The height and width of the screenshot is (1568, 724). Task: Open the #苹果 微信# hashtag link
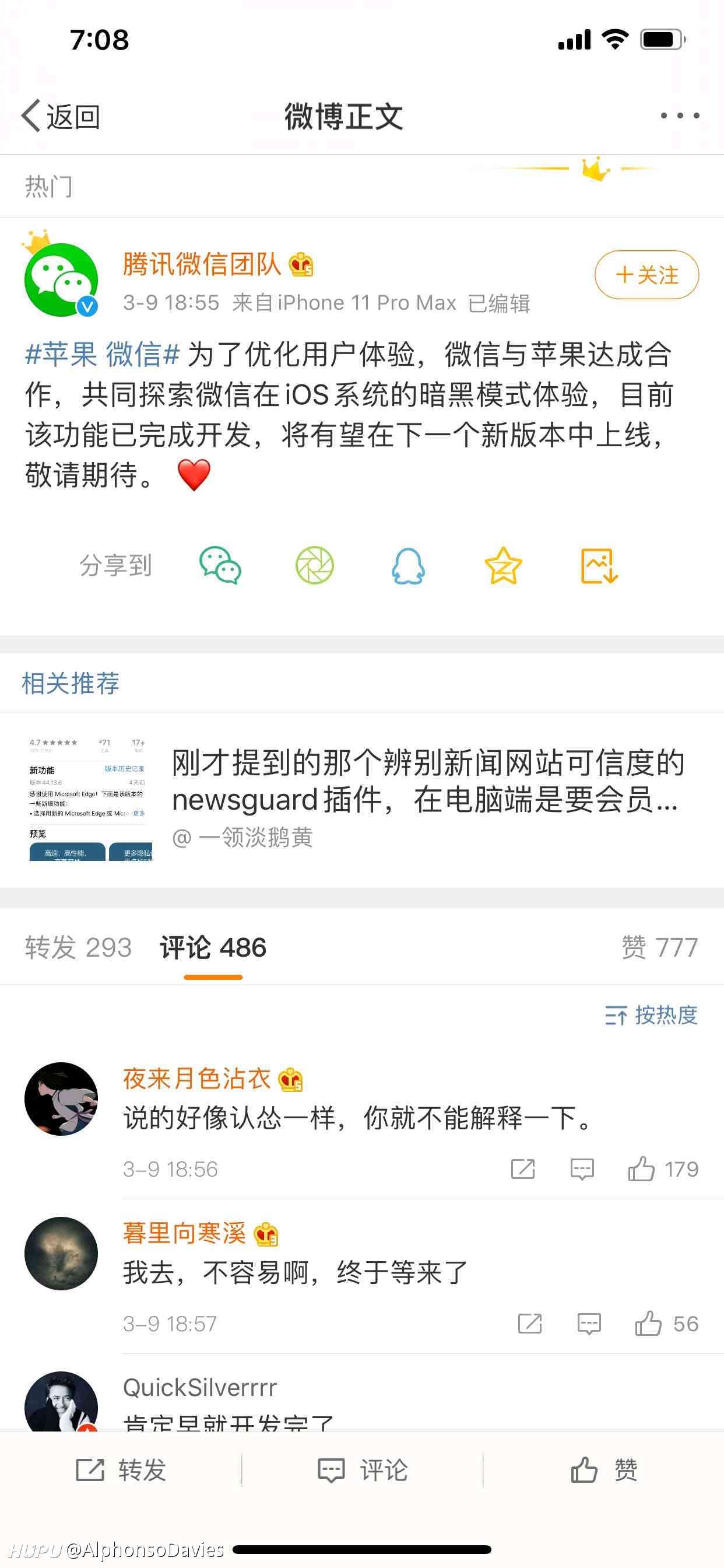(x=102, y=354)
